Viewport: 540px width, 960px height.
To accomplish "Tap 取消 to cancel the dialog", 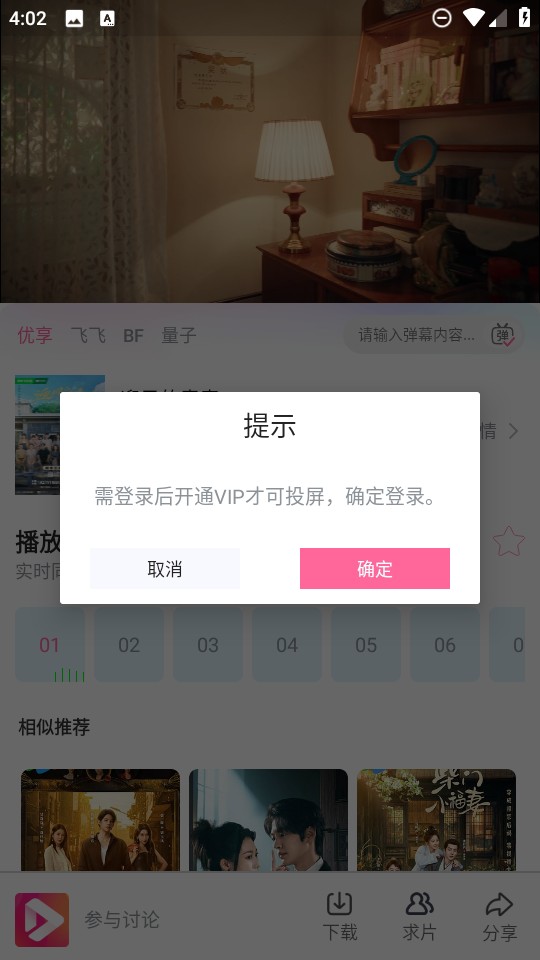I will pos(165,568).
